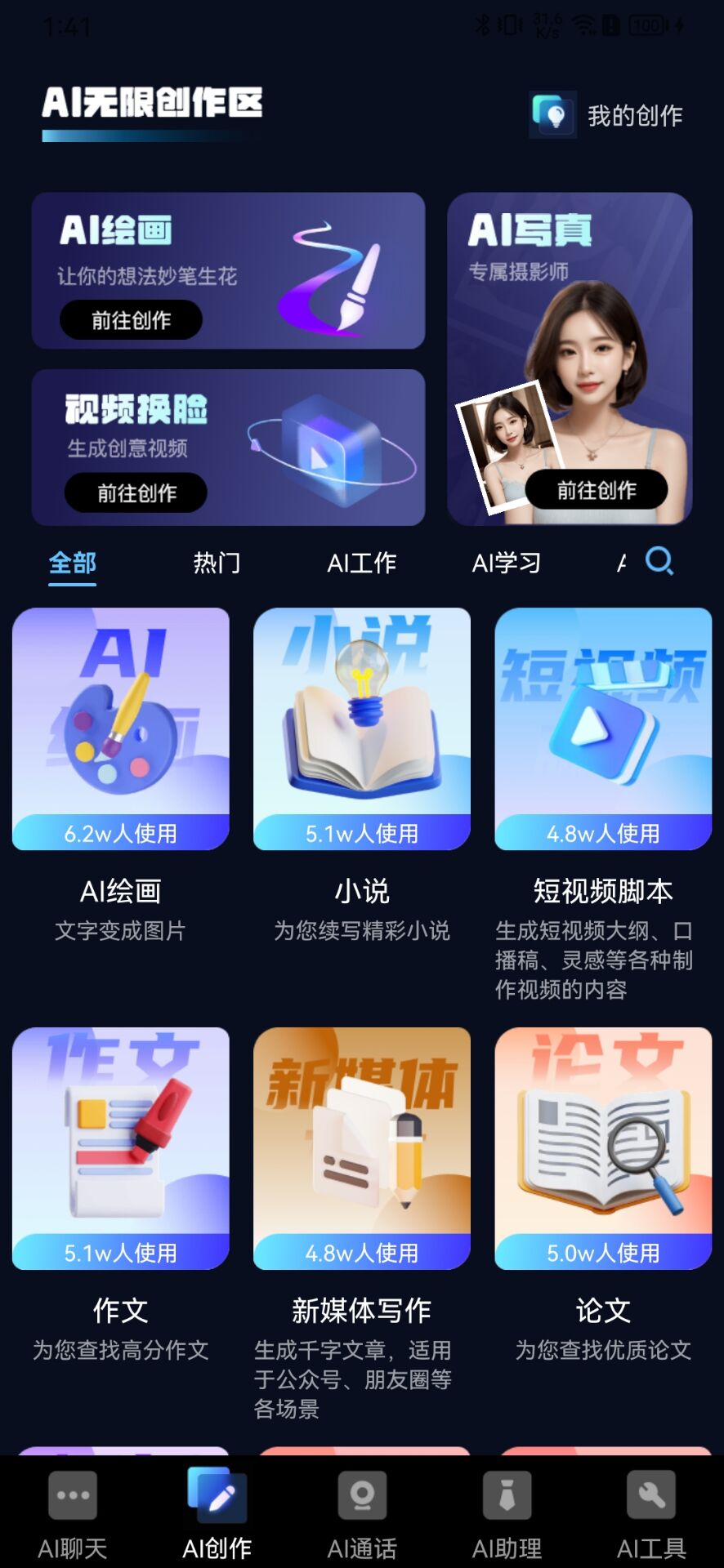724x1568 pixels.
Task: Switch to the AI工作 category tab
Action: [x=361, y=563]
